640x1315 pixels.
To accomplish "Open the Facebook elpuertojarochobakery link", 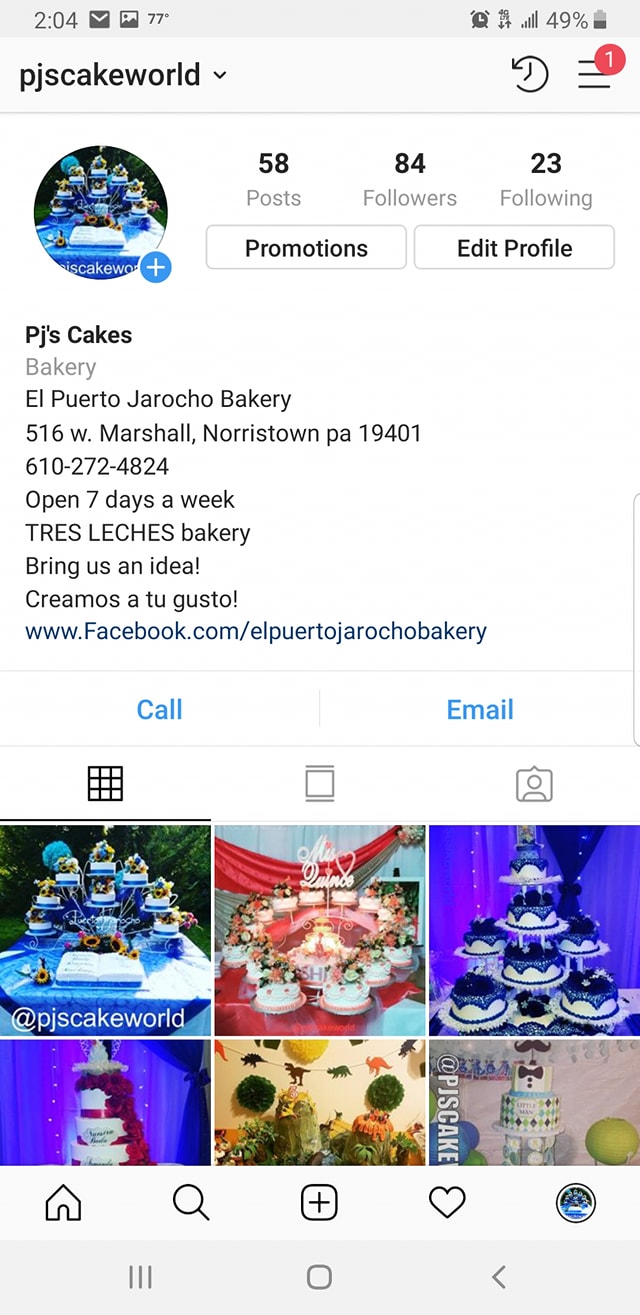I will pos(256,632).
